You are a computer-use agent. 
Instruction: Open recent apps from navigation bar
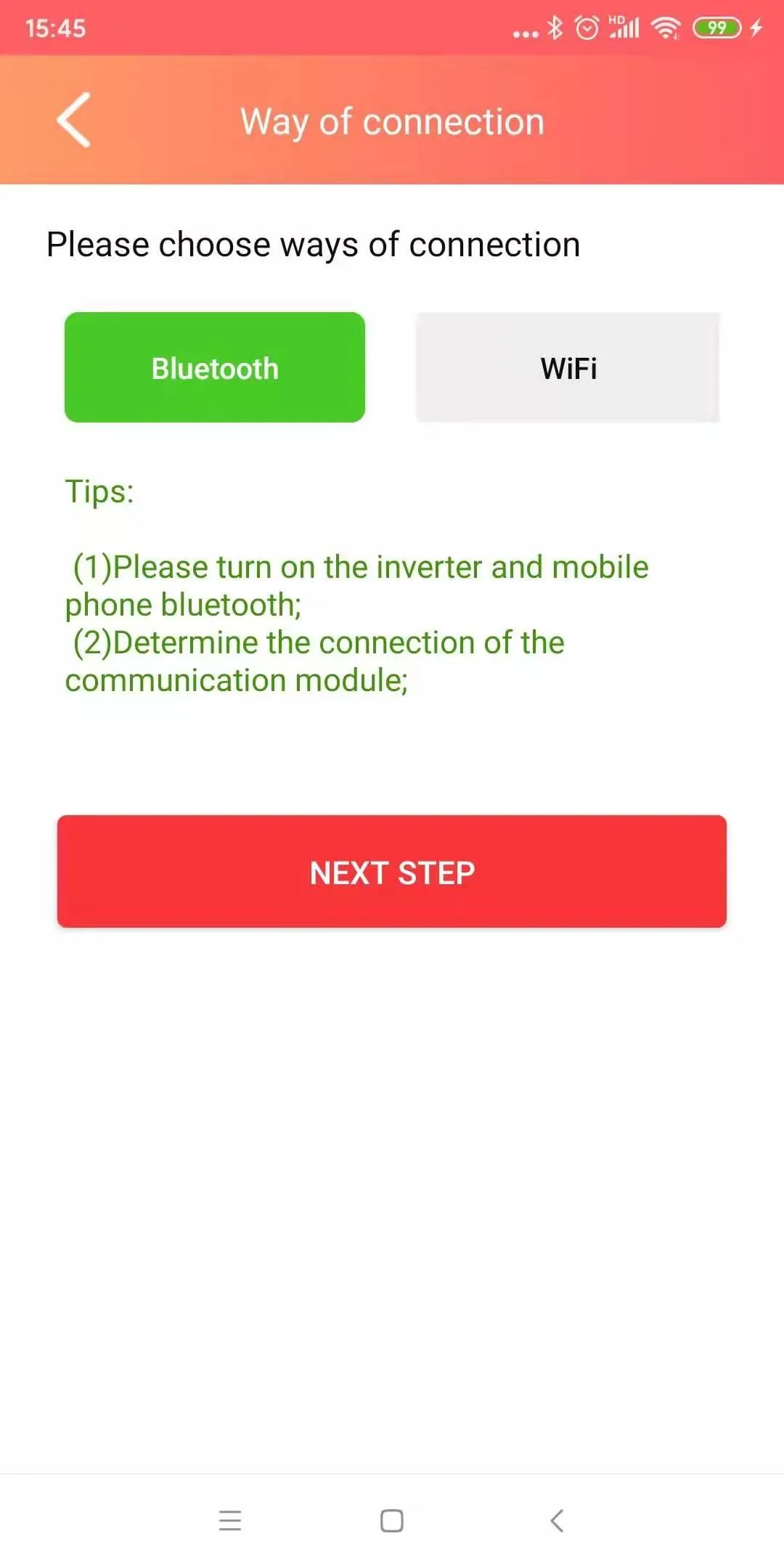(230, 1520)
